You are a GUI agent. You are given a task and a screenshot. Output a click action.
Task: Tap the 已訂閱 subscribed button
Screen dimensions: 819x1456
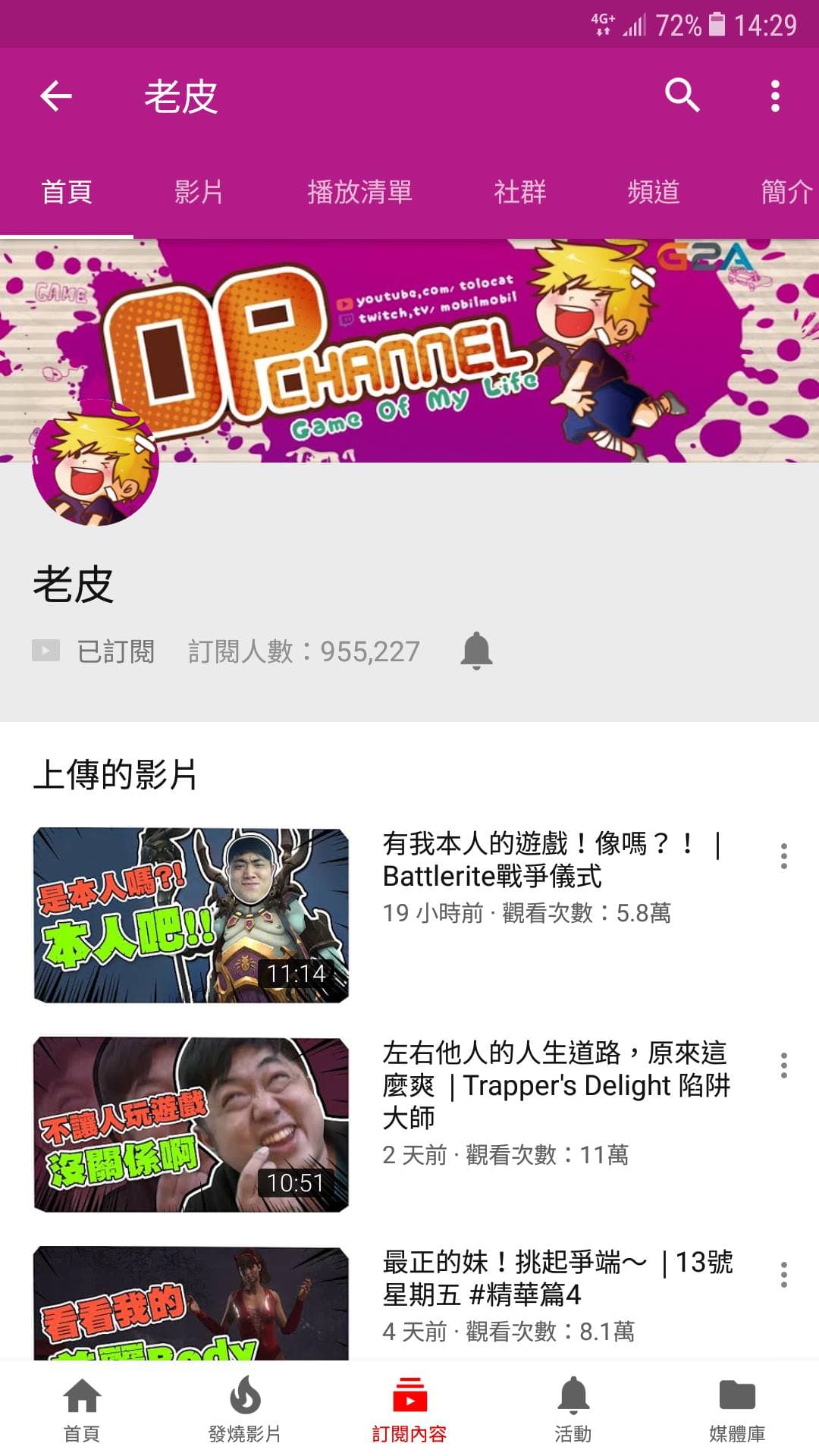click(93, 651)
